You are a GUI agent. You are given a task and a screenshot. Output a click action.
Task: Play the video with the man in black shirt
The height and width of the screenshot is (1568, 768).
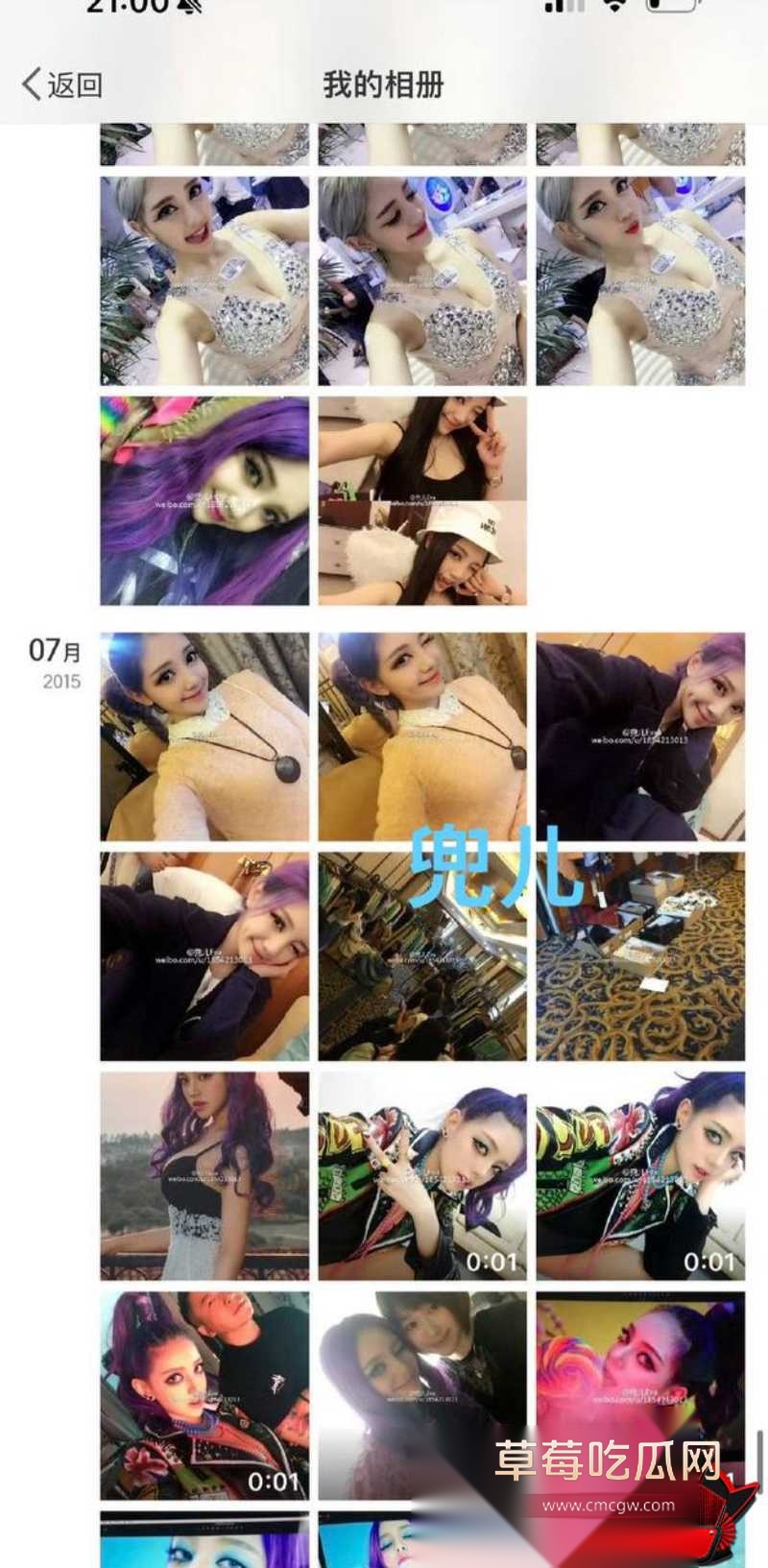point(204,1395)
